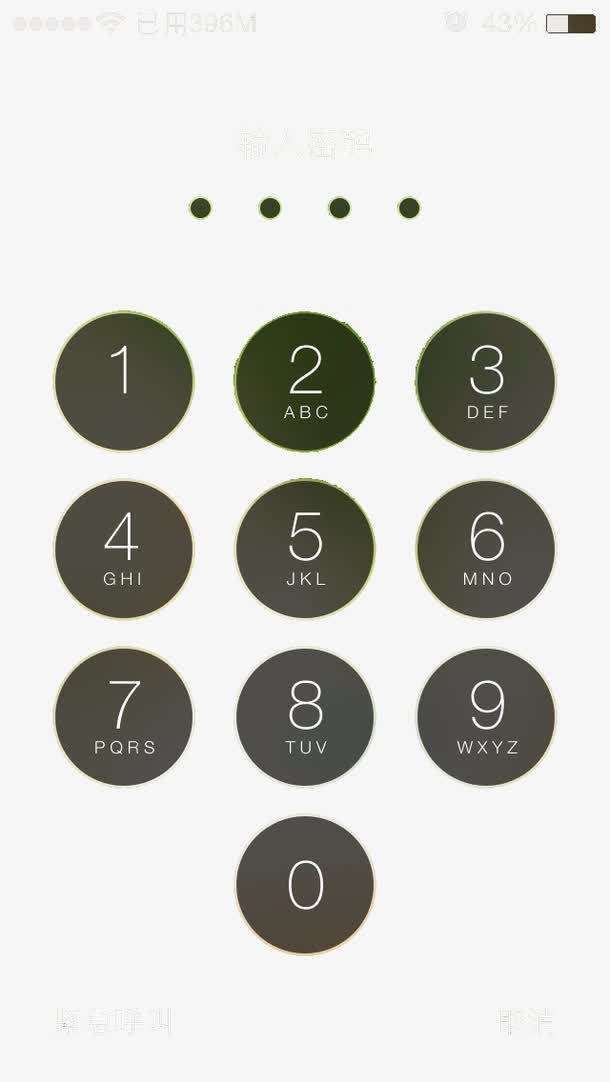This screenshot has width=610, height=1082.
Task: Open emergency call (紧急呼叫)
Action: (114, 1021)
